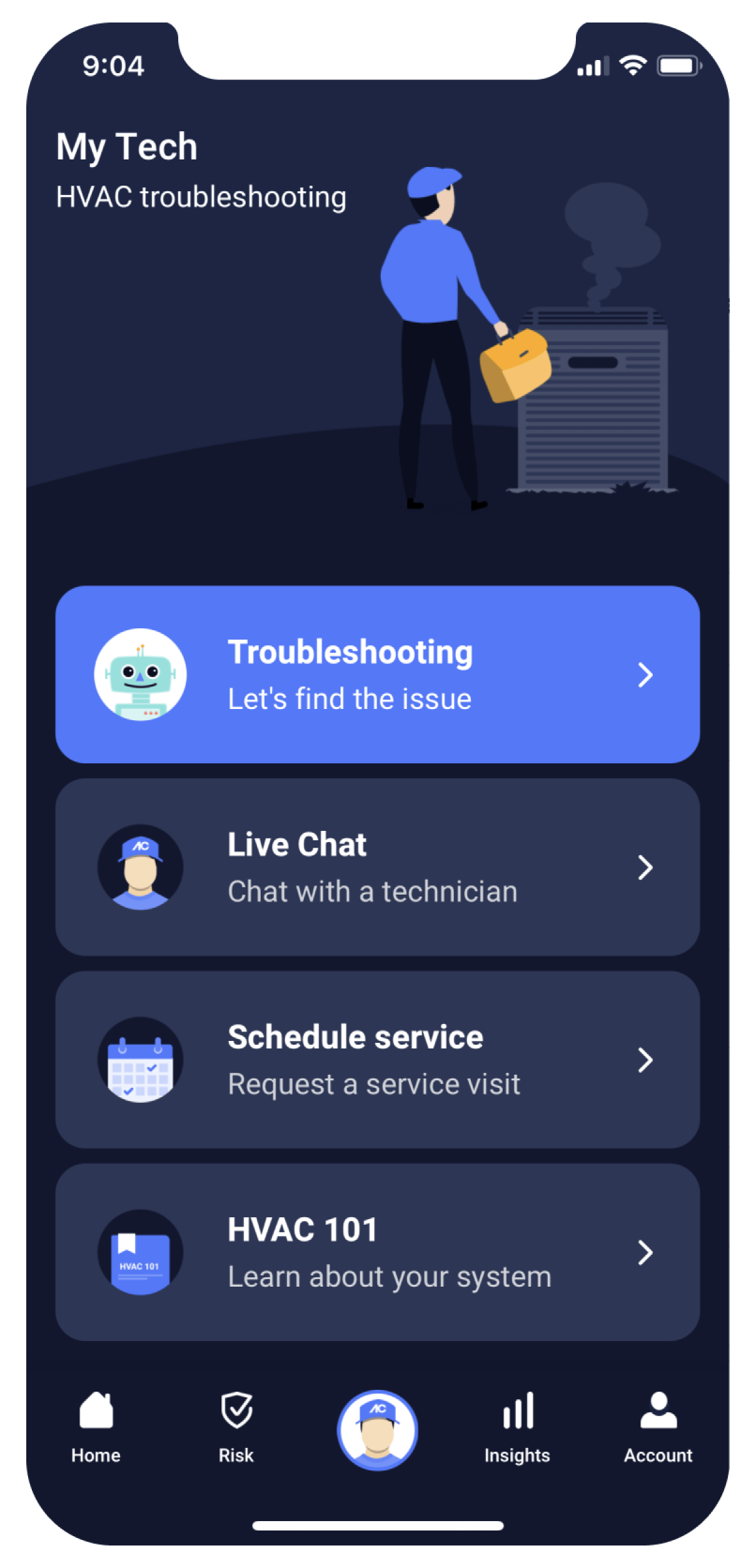Open Schedule service to request a visit
The height and width of the screenshot is (1568, 756).
click(377, 1059)
